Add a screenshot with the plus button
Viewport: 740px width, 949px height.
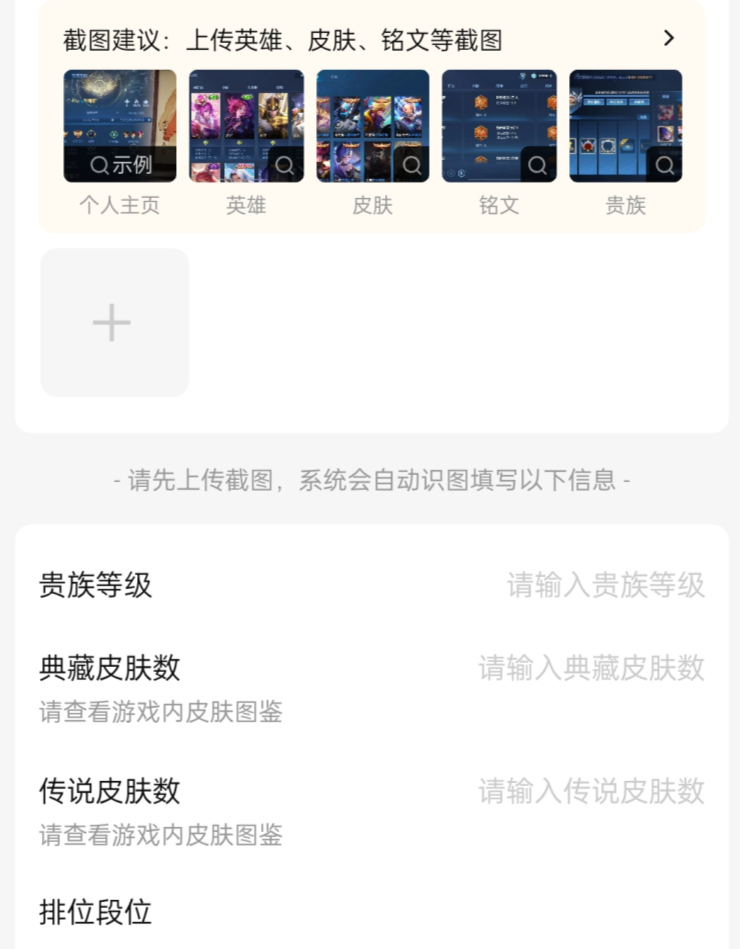[x=114, y=323]
